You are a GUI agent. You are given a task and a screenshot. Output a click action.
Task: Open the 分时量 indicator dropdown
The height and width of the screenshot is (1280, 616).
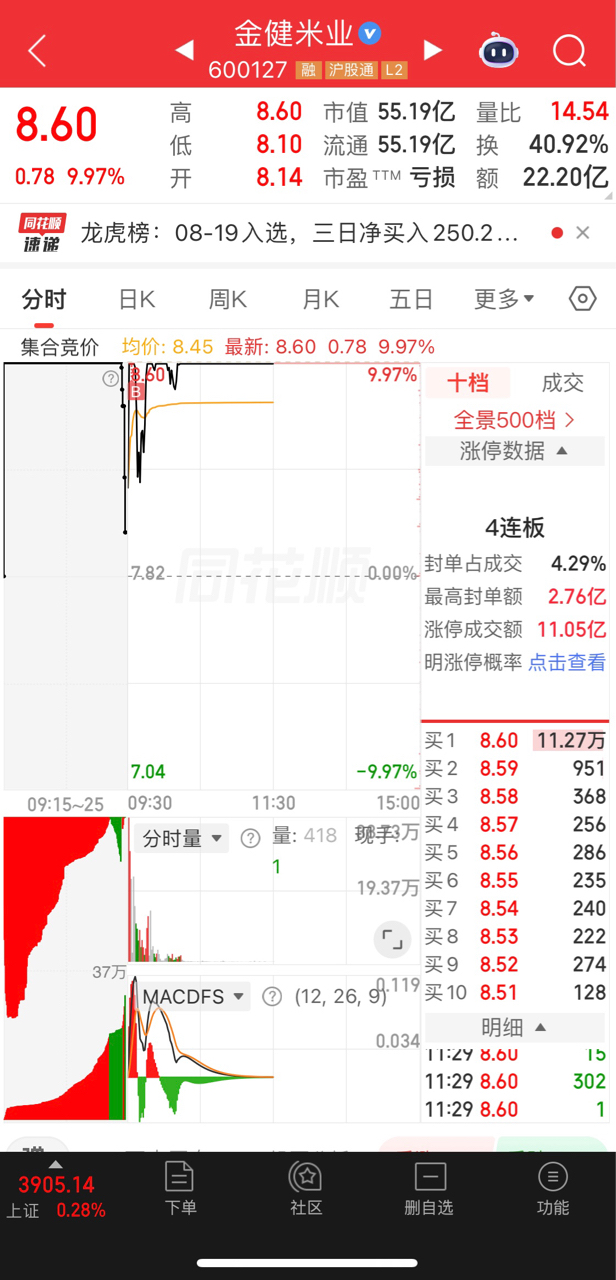(x=182, y=838)
